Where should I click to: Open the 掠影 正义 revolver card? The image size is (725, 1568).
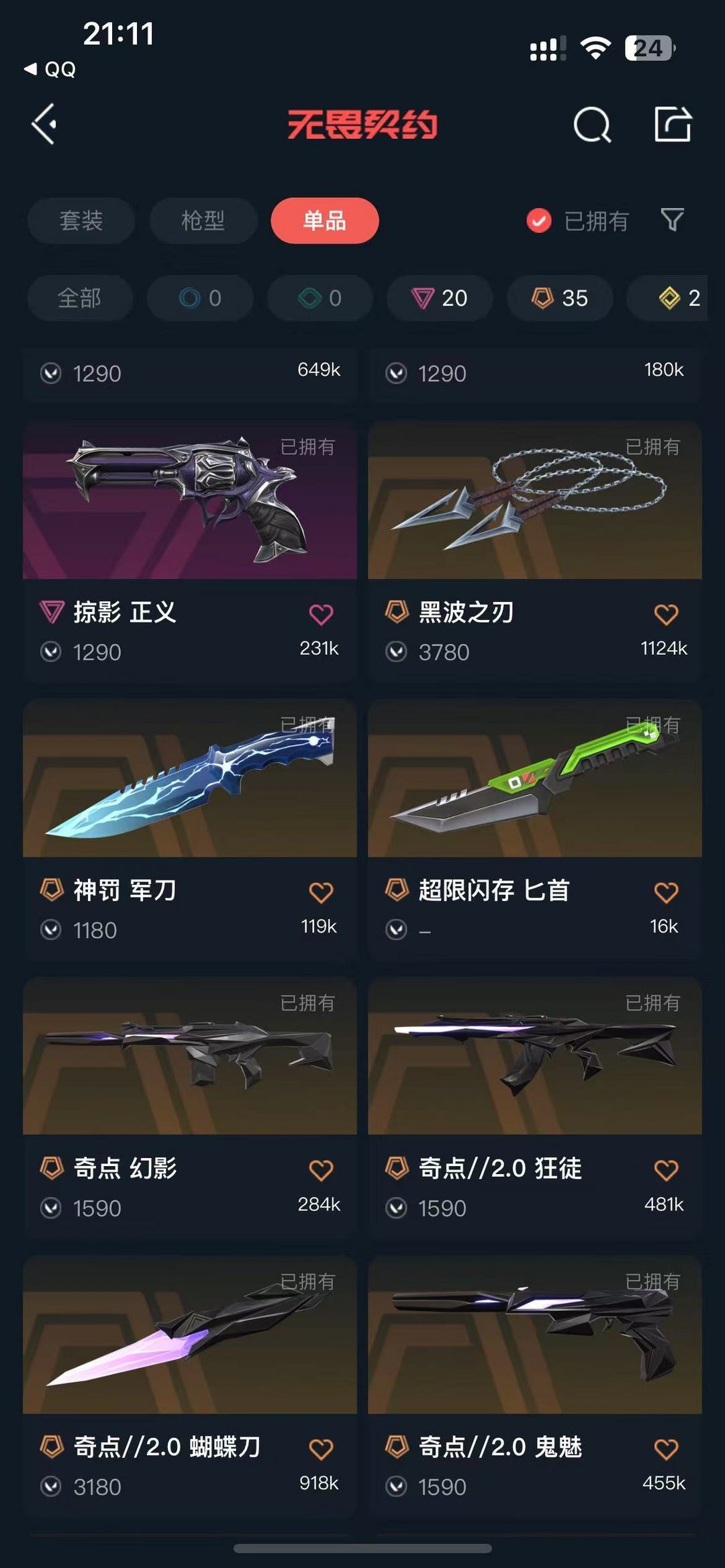click(190, 501)
